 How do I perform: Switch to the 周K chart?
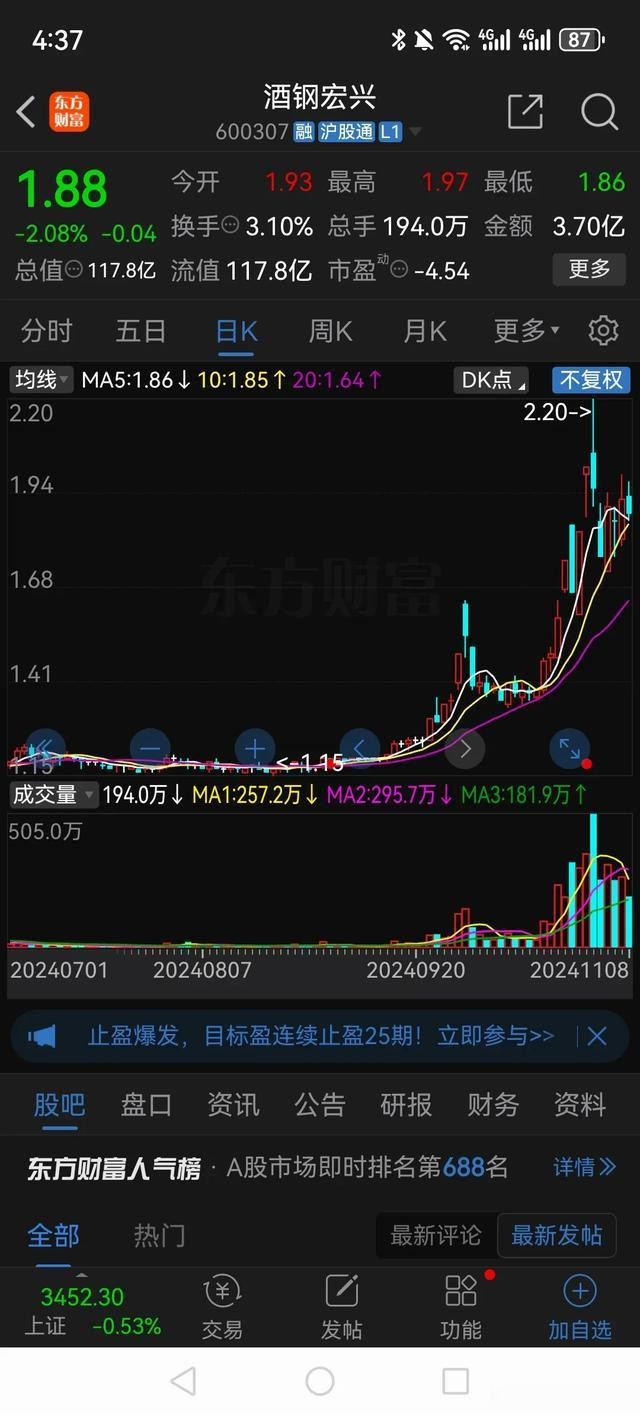pyautogui.click(x=330, y=330)
